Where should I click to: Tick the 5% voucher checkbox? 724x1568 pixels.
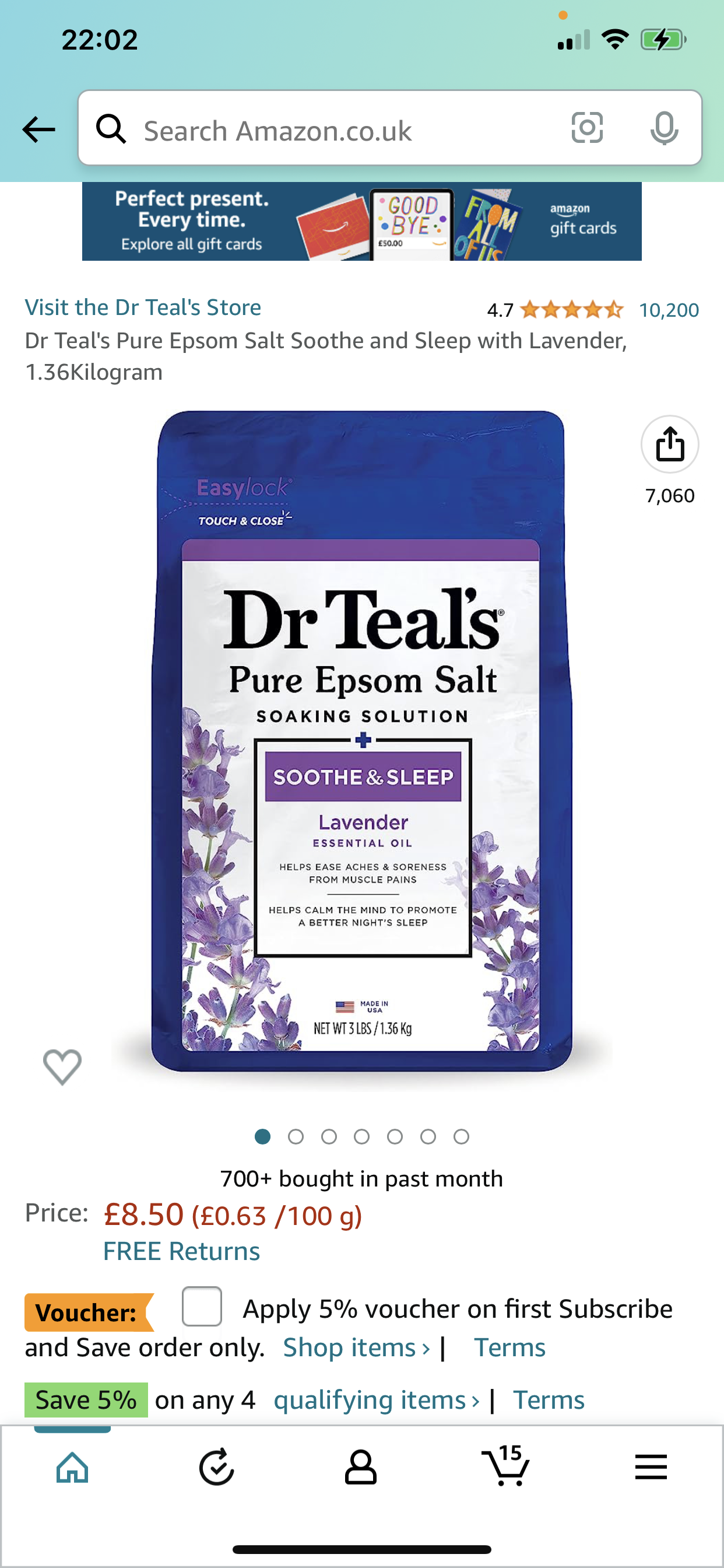click(201, 1306)
